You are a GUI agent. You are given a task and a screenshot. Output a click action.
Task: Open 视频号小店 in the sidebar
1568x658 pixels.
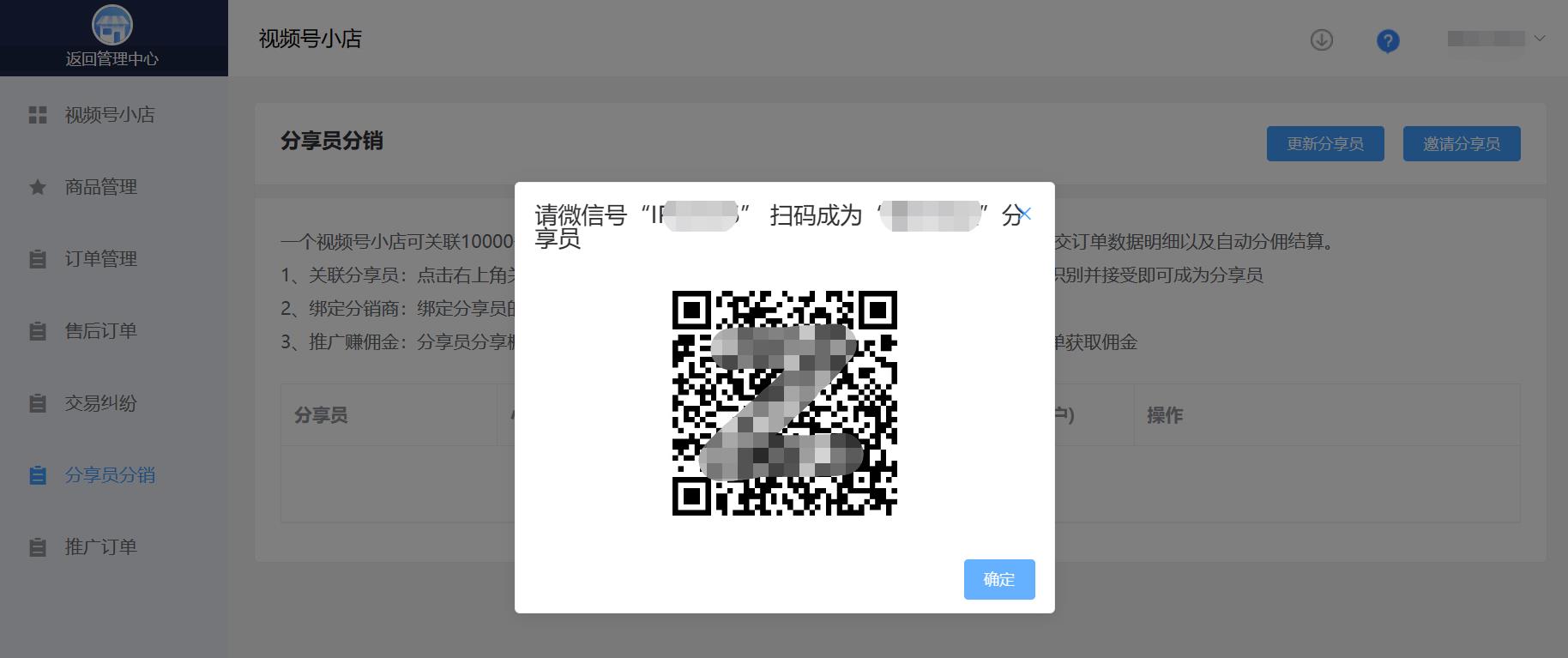tap(109, 115)
